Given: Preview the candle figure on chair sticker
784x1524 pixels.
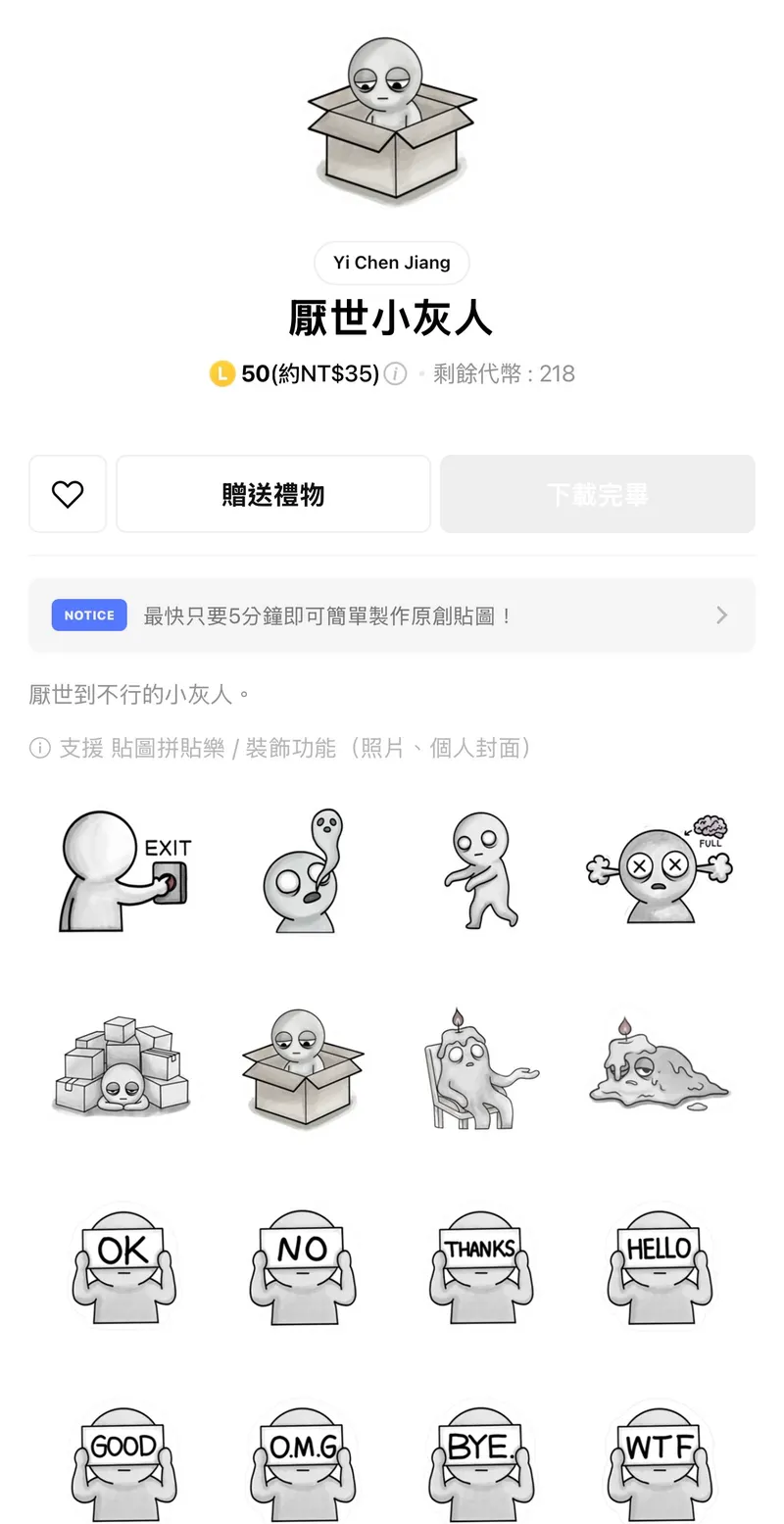Looking at the screenshot, I should tap(480, 1068).
